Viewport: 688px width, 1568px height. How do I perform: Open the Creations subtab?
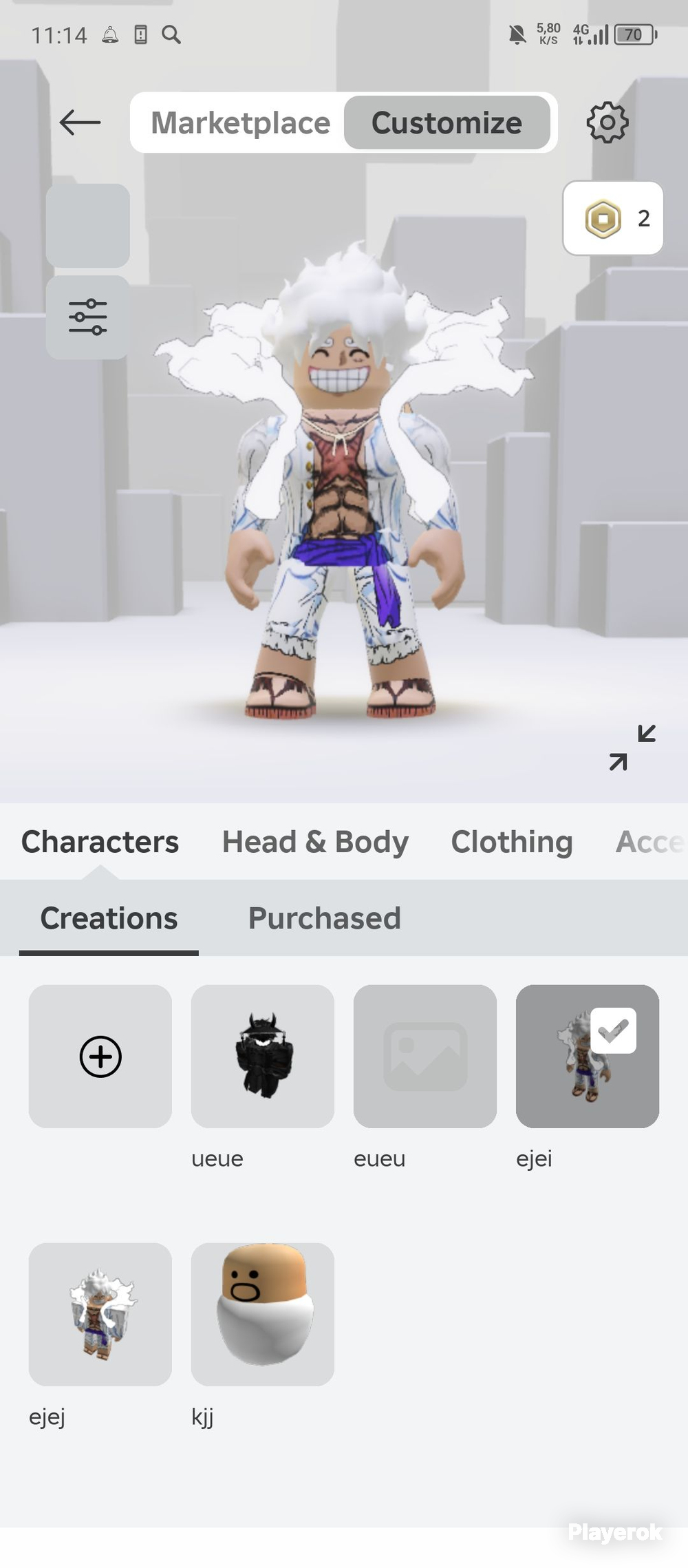(x=109, y=918)
